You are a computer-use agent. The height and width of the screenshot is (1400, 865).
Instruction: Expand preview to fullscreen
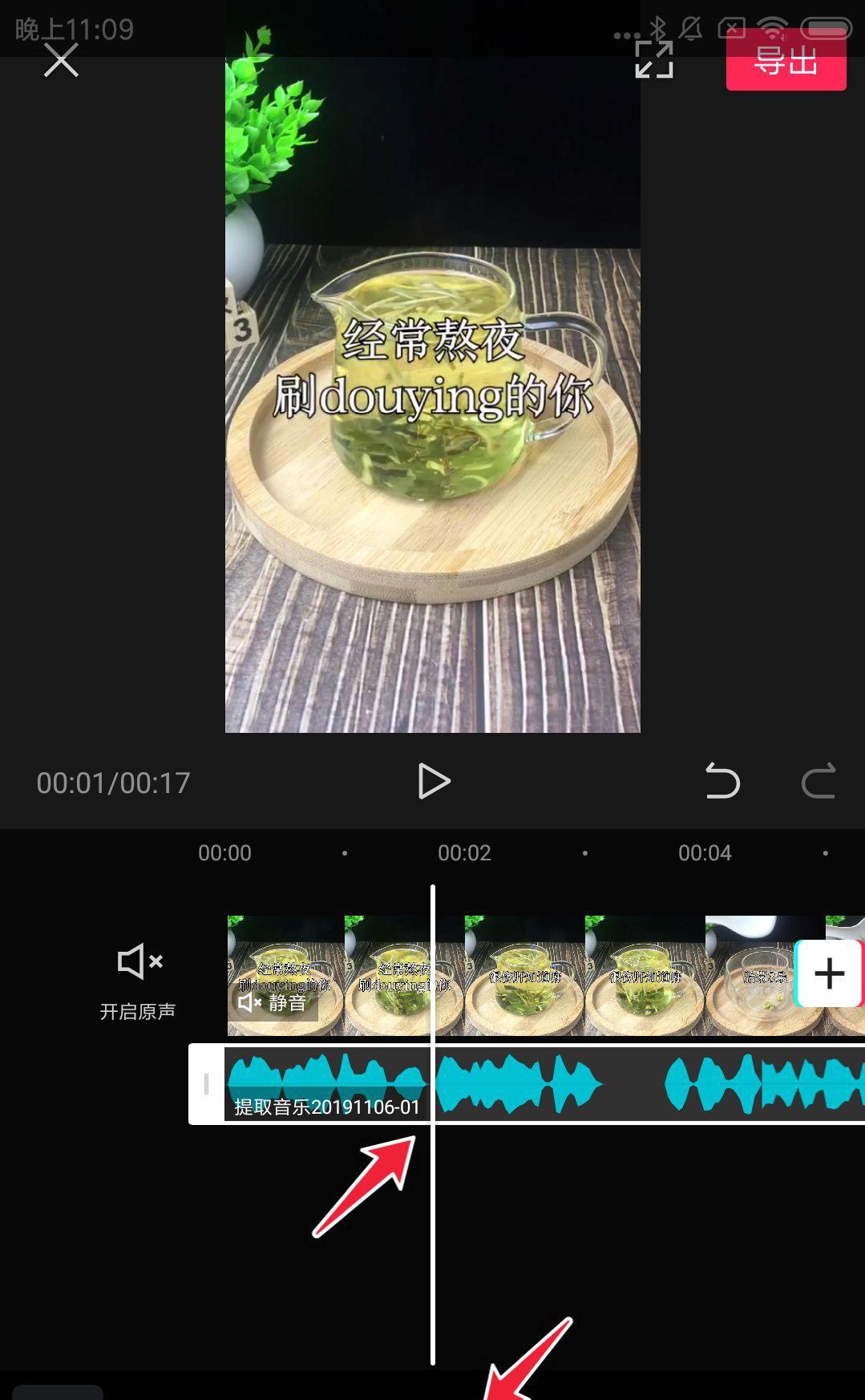pyautogui.click(x=653, y=59)
